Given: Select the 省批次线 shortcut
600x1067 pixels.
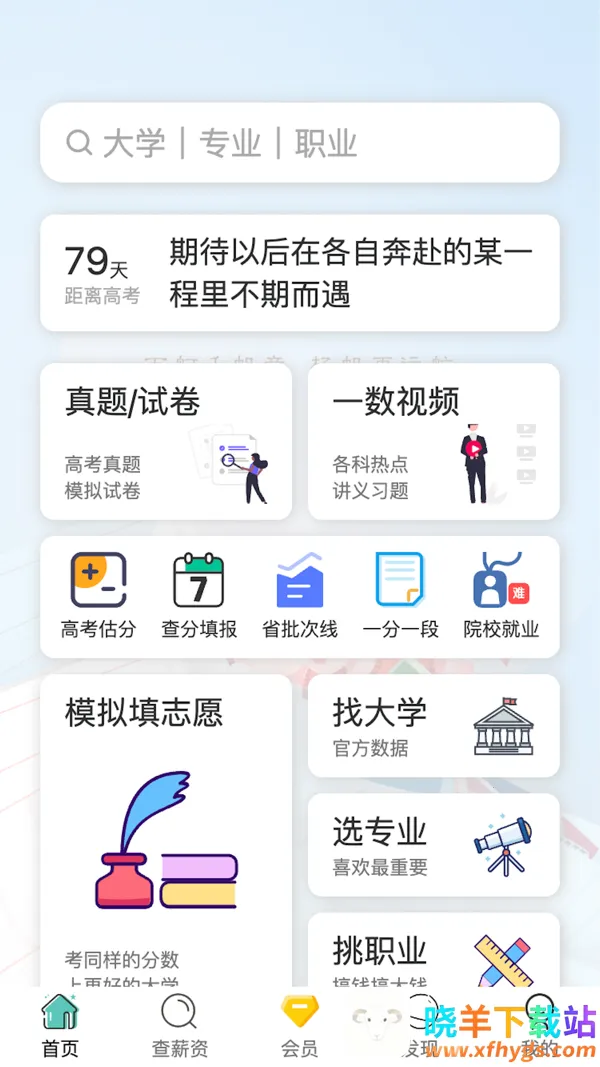Looking at the screenshot, I should pos(300,596).
